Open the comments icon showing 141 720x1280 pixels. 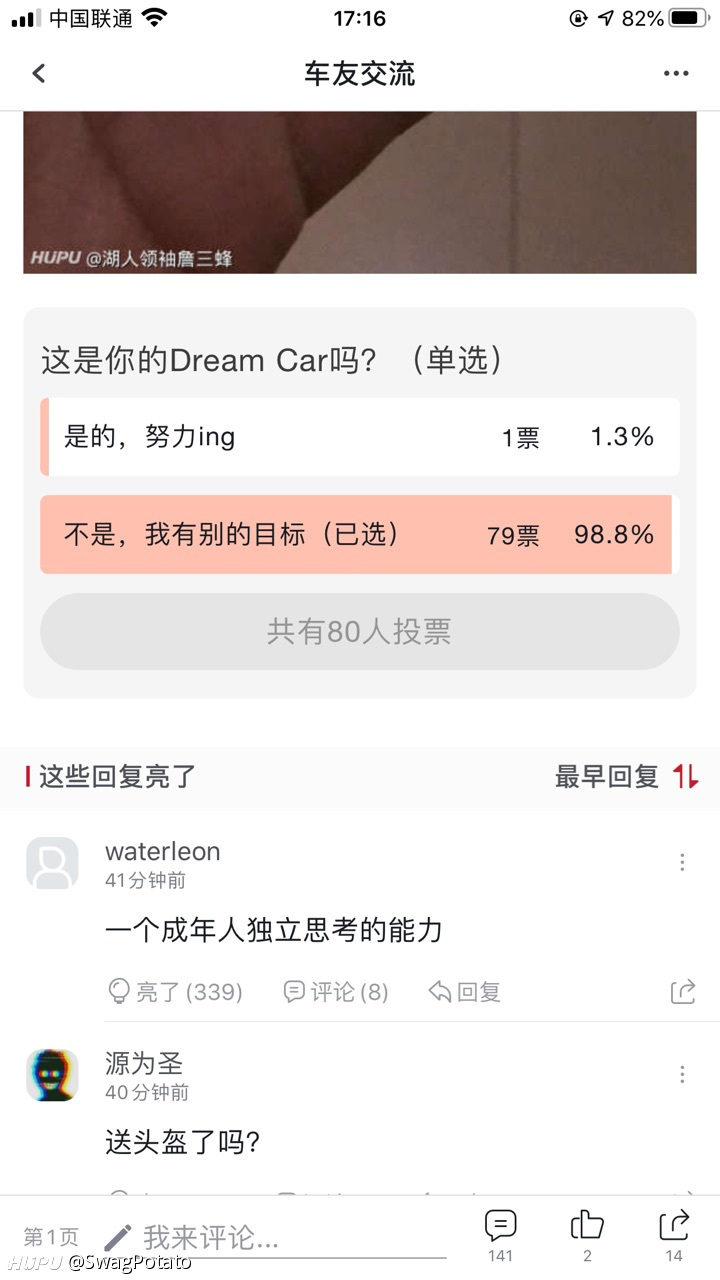pos(500,1236)
